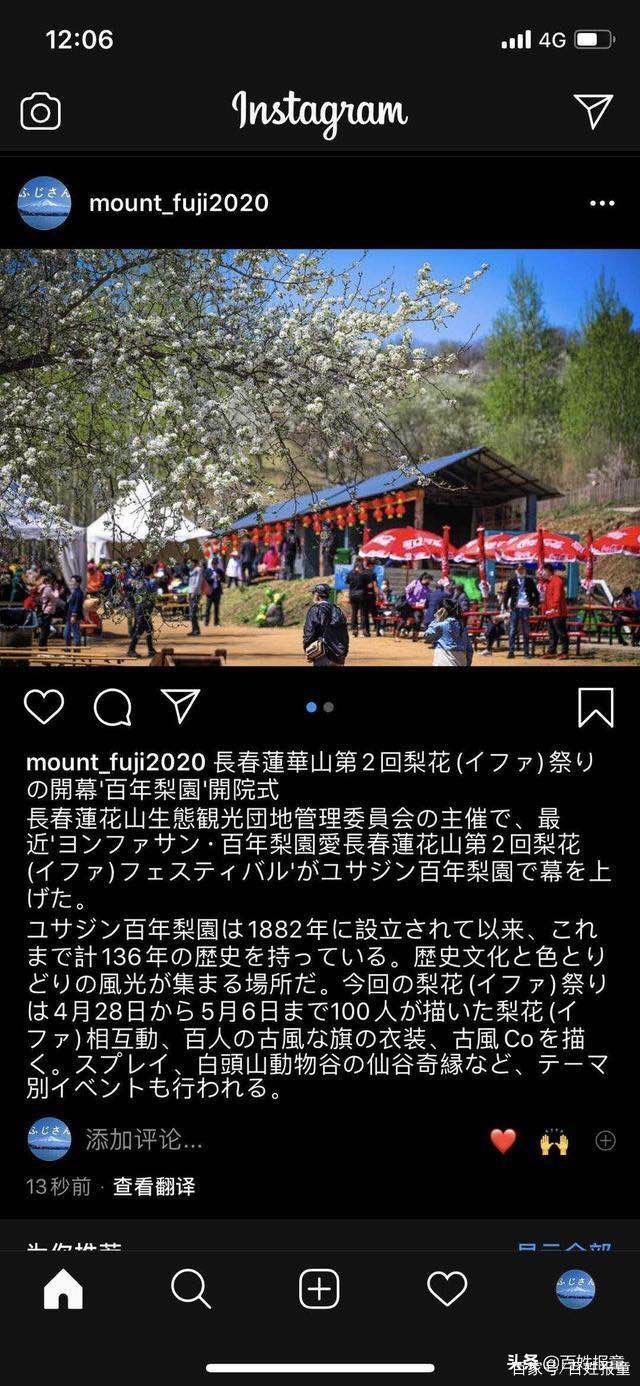Open your profile tab
The image size is (640, 1386).
pyautogui.click(x=575, y=1290)
